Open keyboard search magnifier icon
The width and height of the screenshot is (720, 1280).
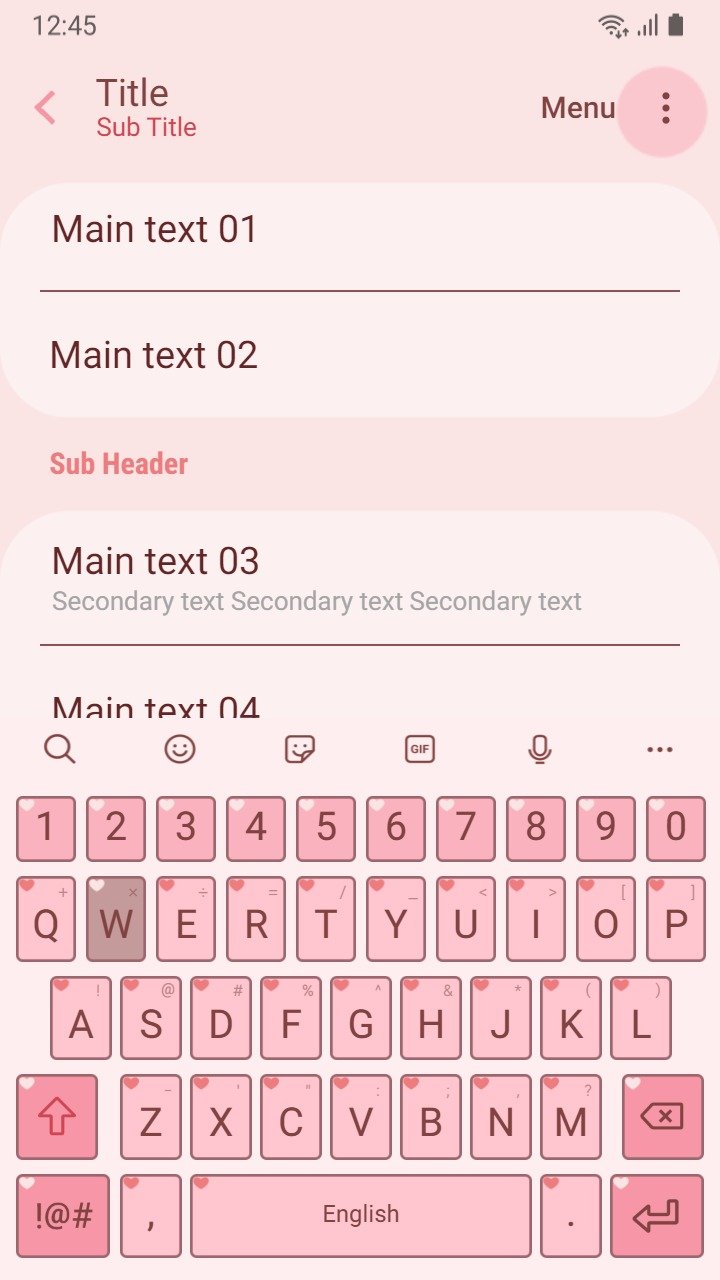(60, 748)
